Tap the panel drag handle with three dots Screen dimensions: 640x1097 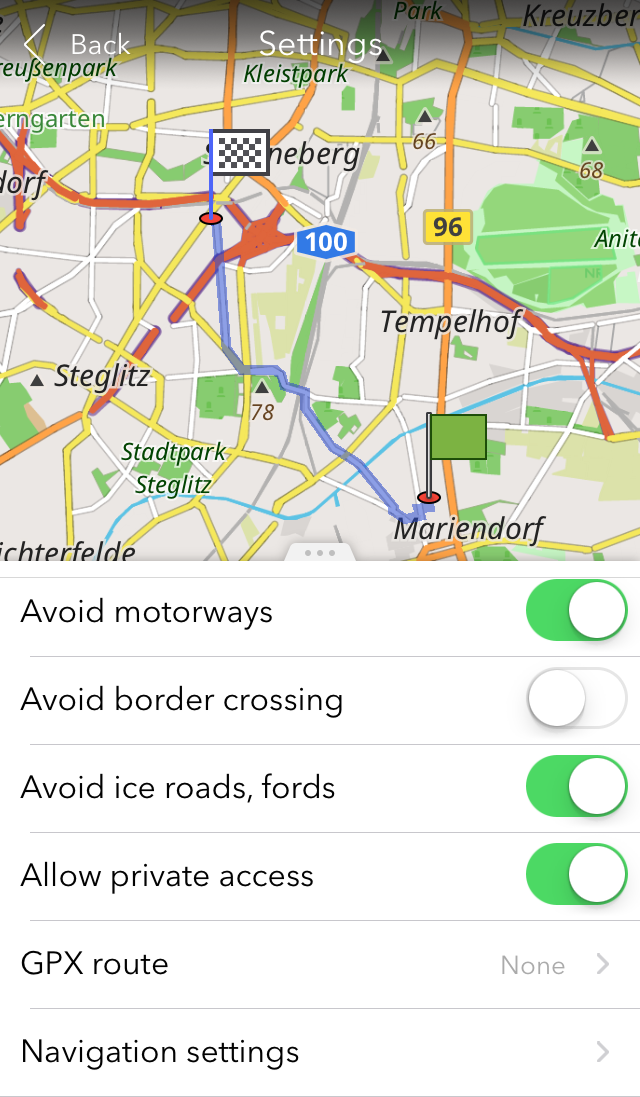tap(320, 552)
